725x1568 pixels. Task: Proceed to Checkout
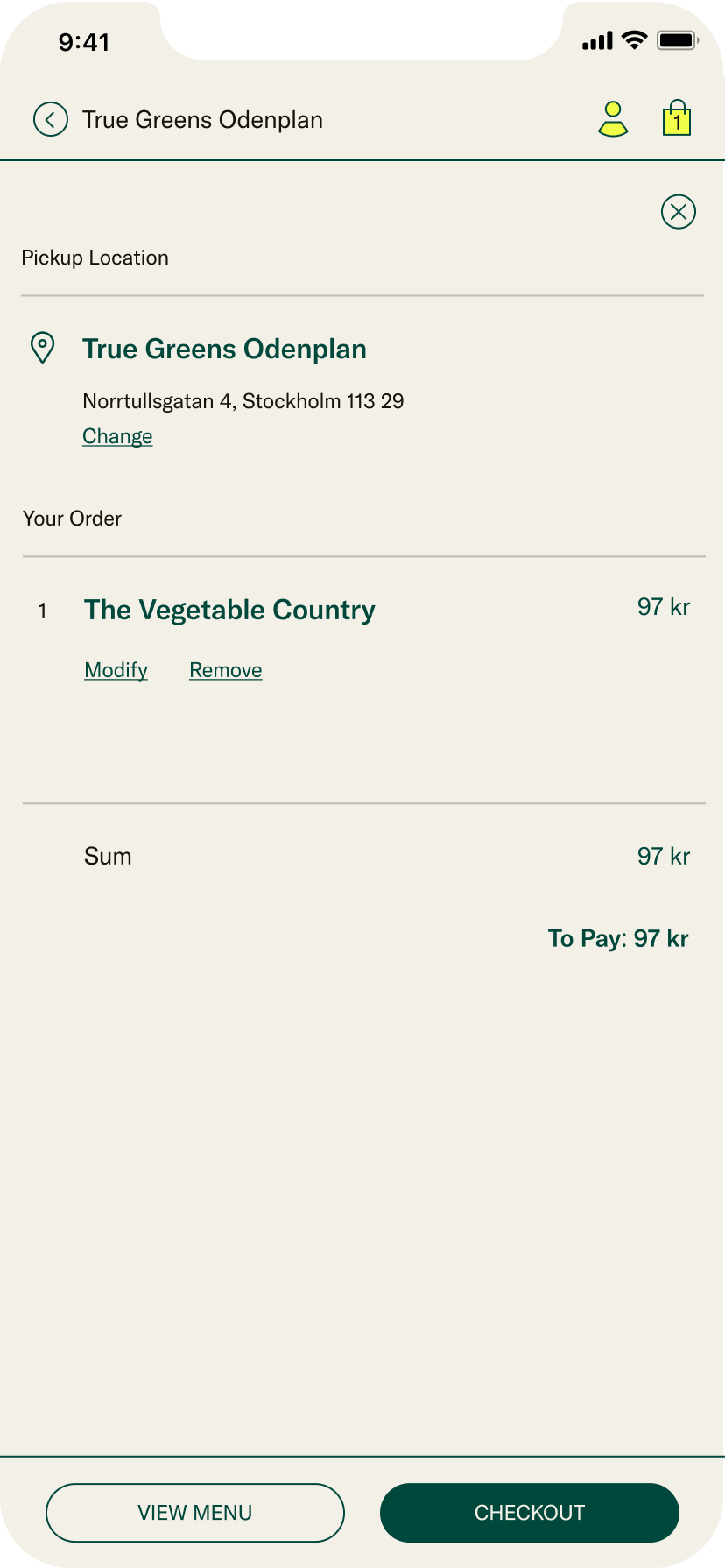coord(530,1513)
